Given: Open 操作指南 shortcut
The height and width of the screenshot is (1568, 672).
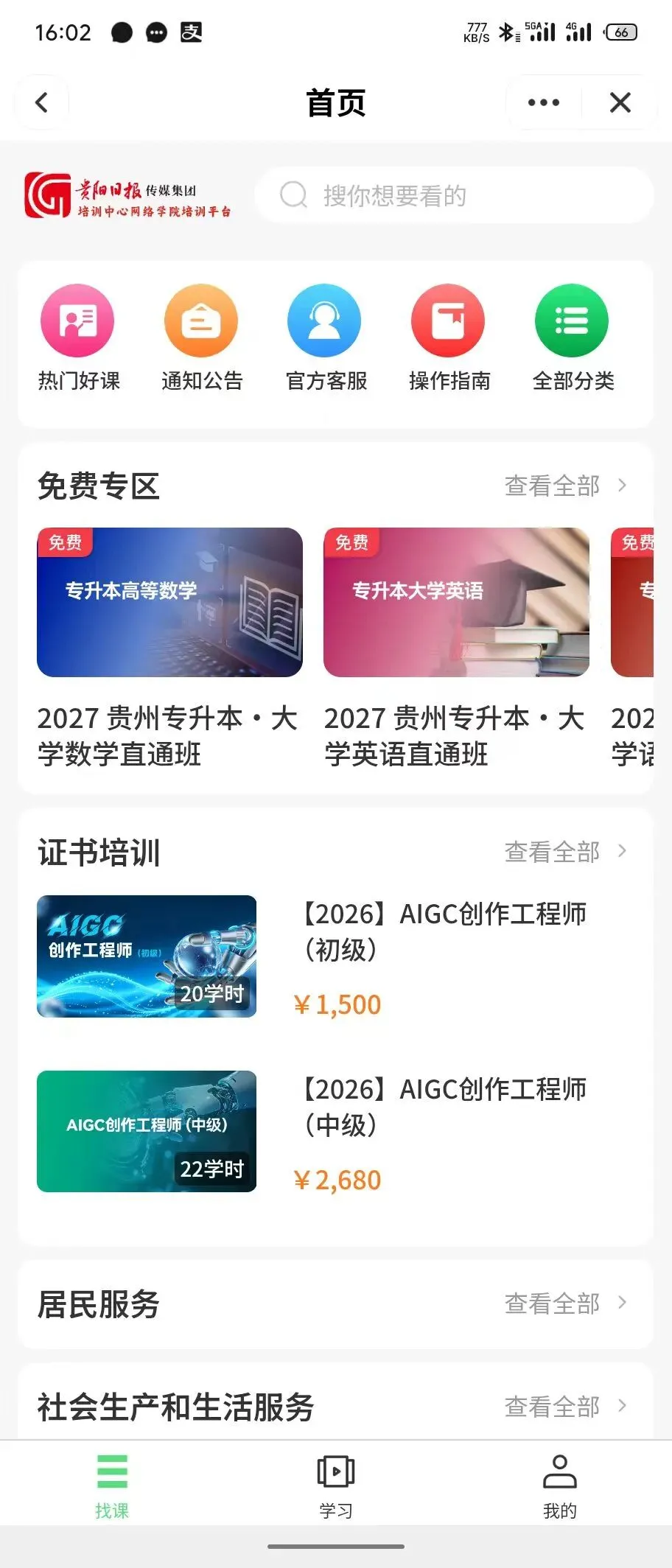Looking at the screenshot, I should 449,337.
